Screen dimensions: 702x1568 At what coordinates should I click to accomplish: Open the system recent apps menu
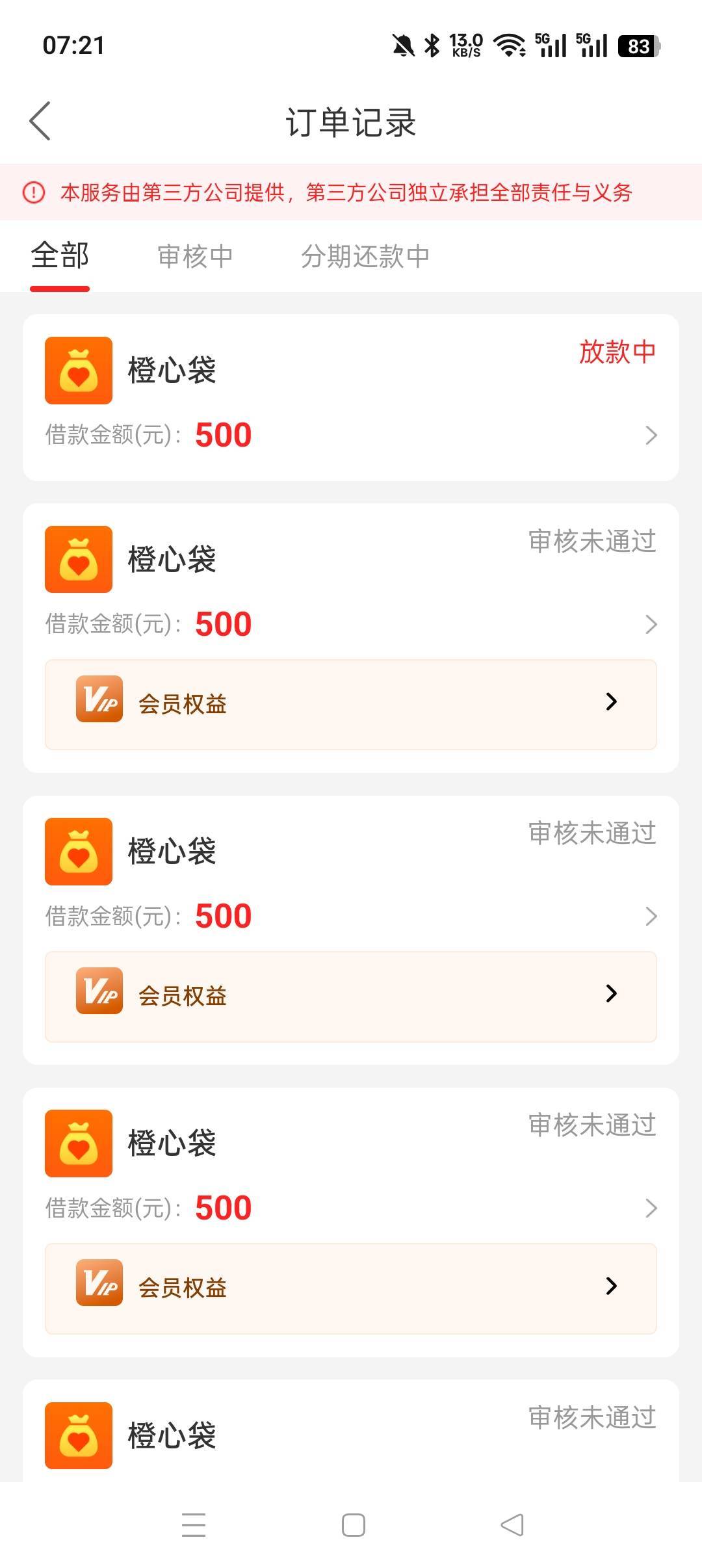click(x=194, y=1524)
